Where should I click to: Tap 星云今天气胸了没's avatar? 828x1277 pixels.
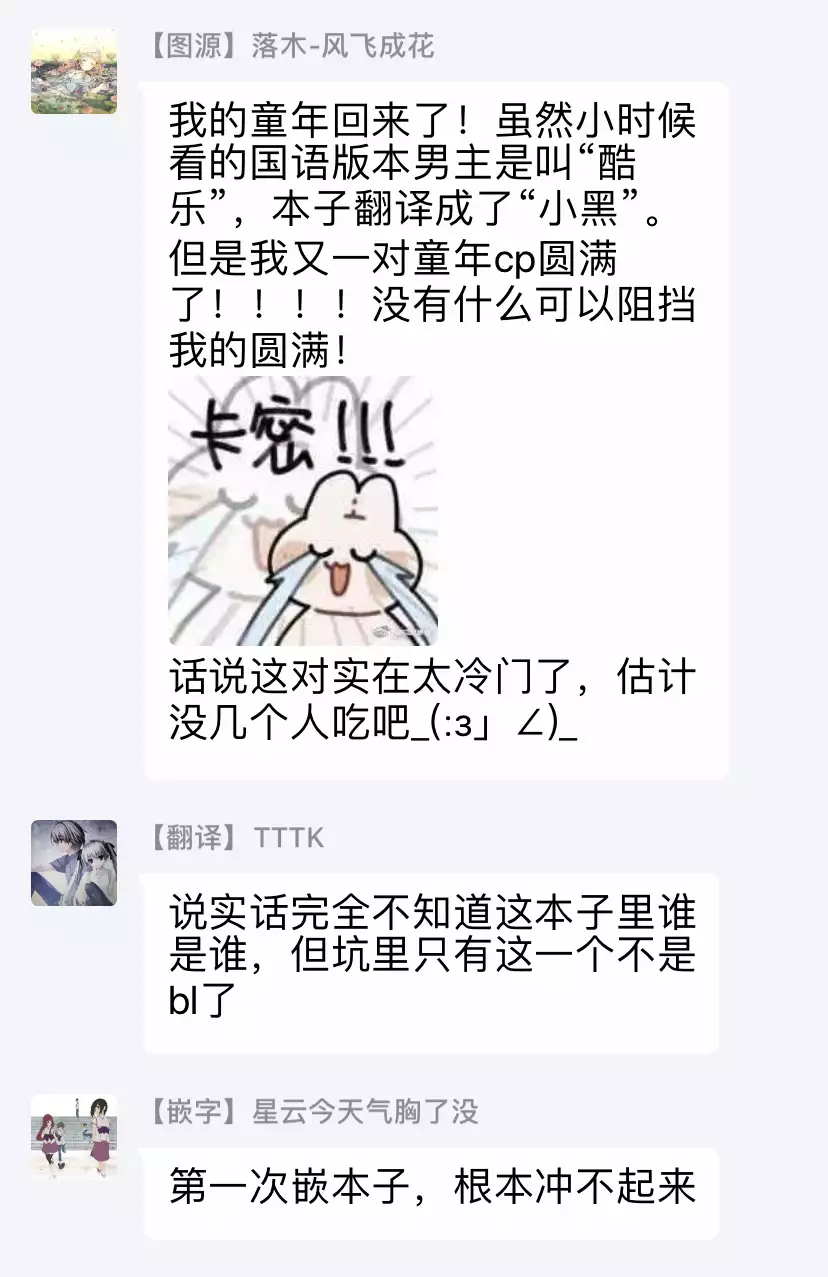point(74,1136)
